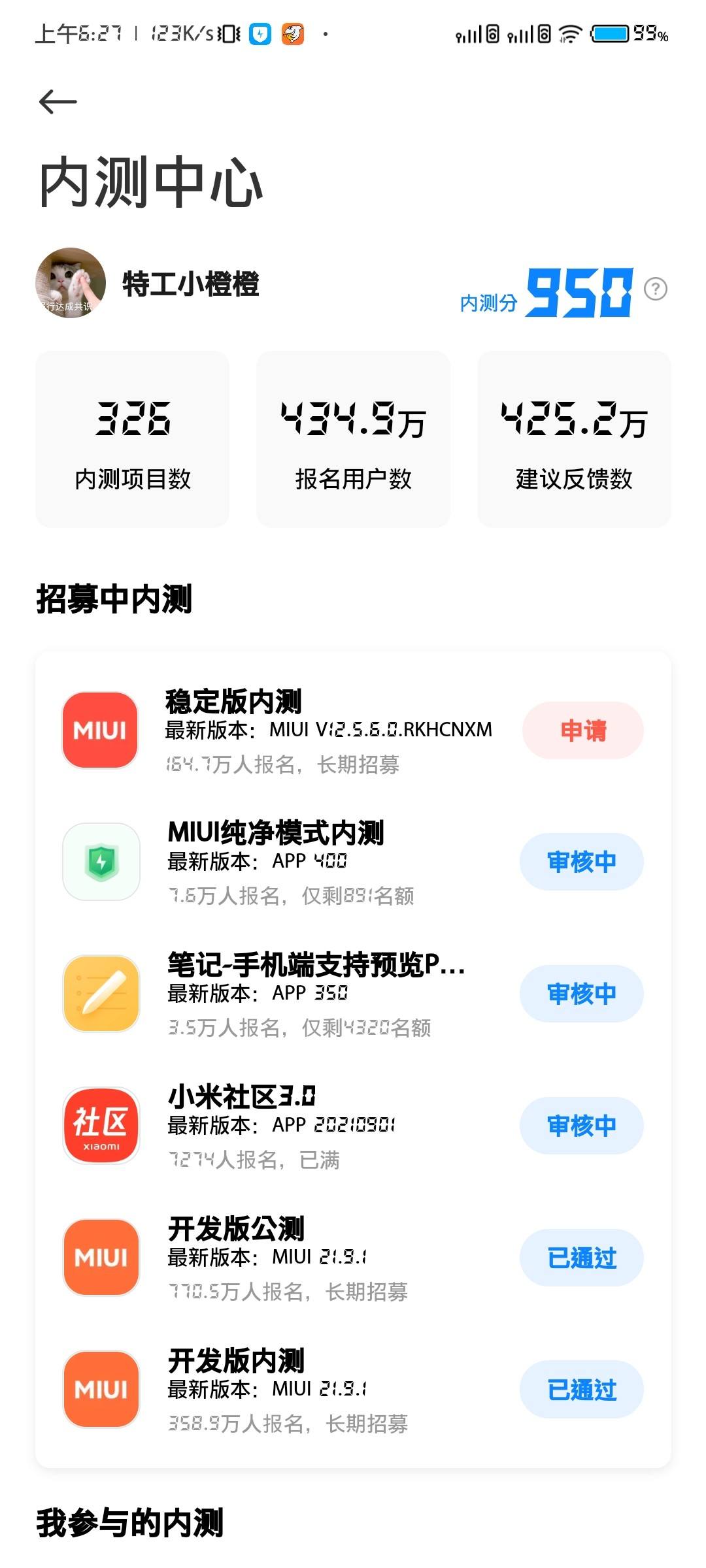
Task: Open the MIUI stable beta app icon
Action: click(99, 730)
